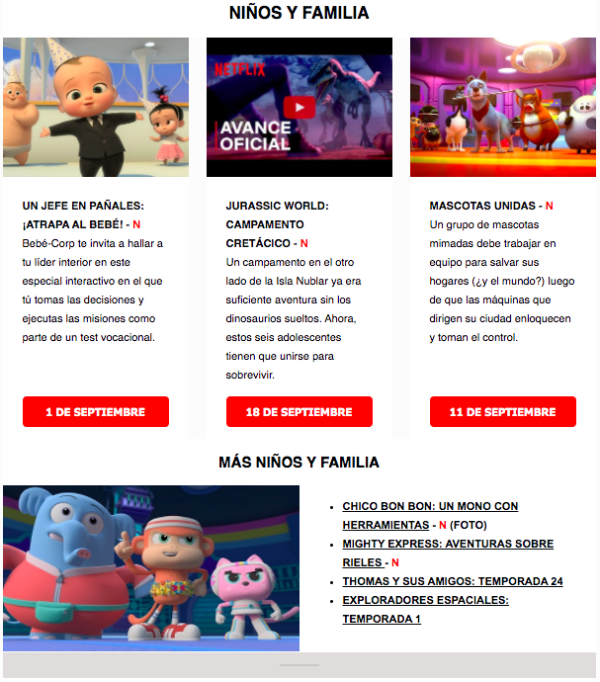Open Chico Bon Bon: Un Mono con Herramientas link

pos(430,507)
